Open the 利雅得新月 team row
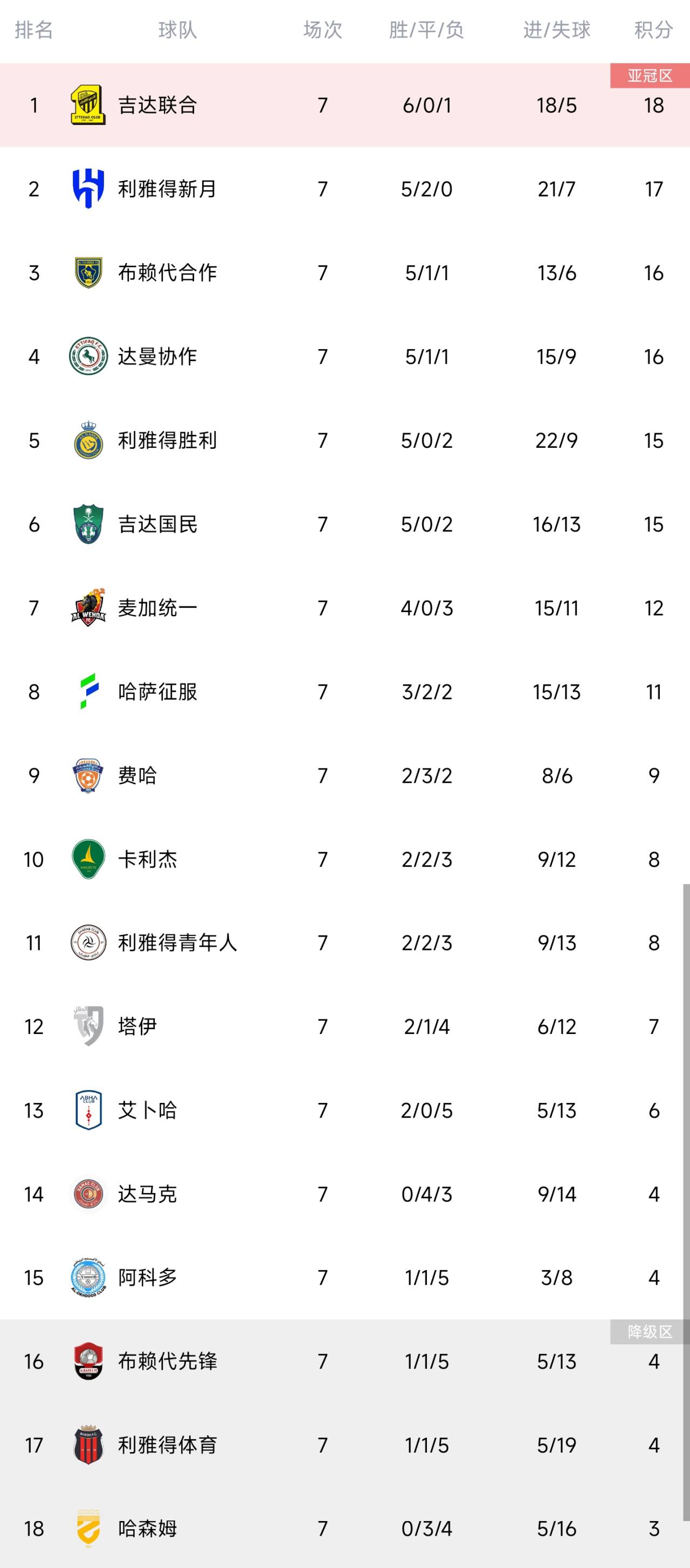This screenshot has width=690, height=1568. (344, 189)
